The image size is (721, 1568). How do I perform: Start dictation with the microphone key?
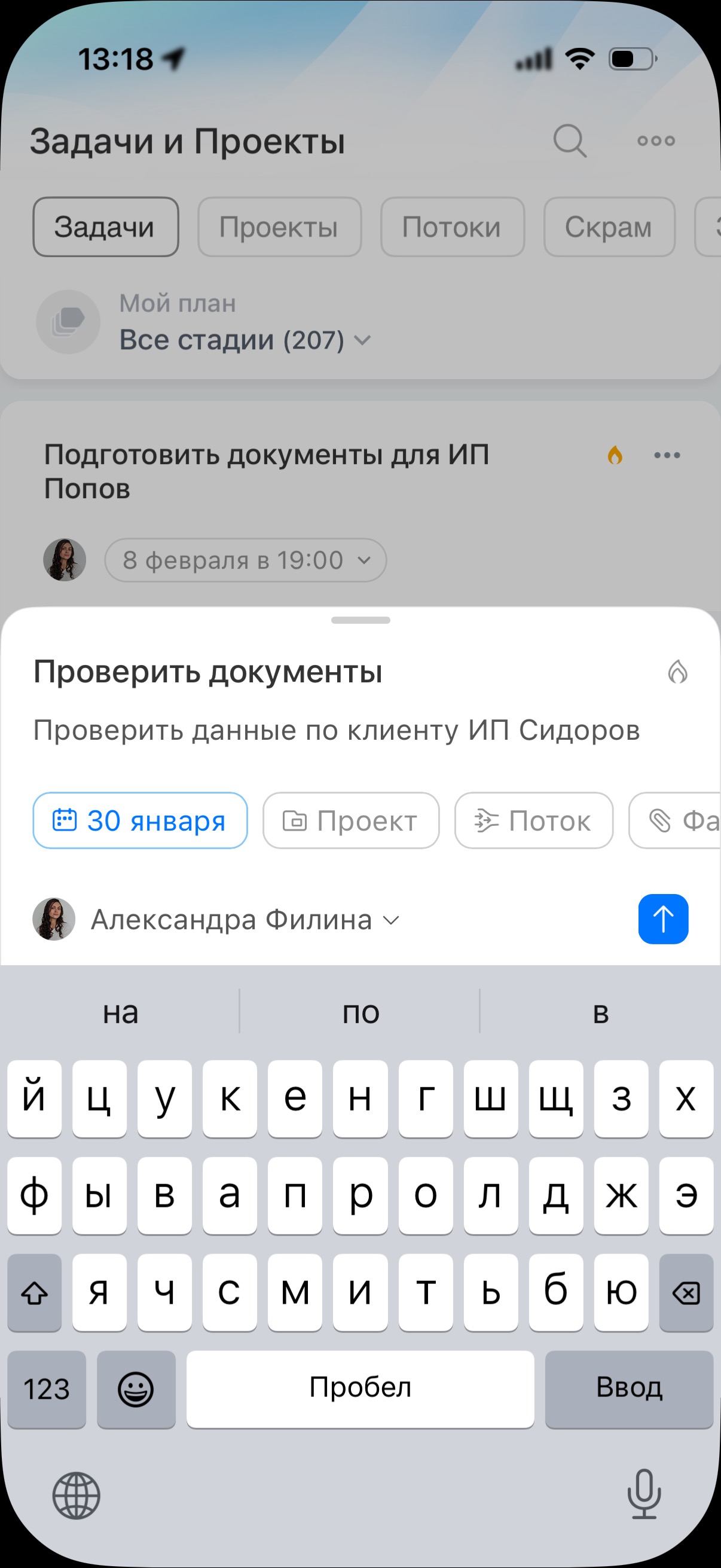644,1494
